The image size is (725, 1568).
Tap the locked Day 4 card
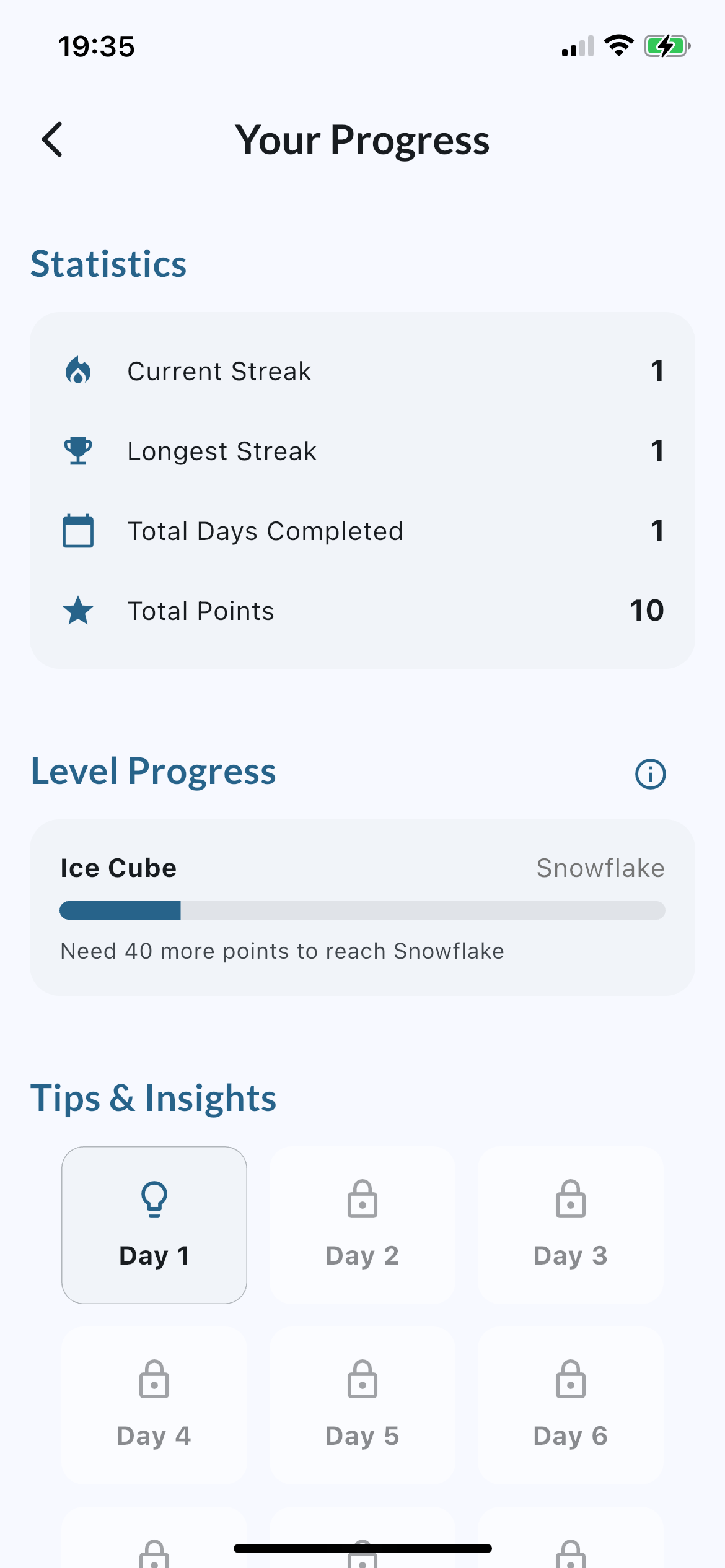154,1405
